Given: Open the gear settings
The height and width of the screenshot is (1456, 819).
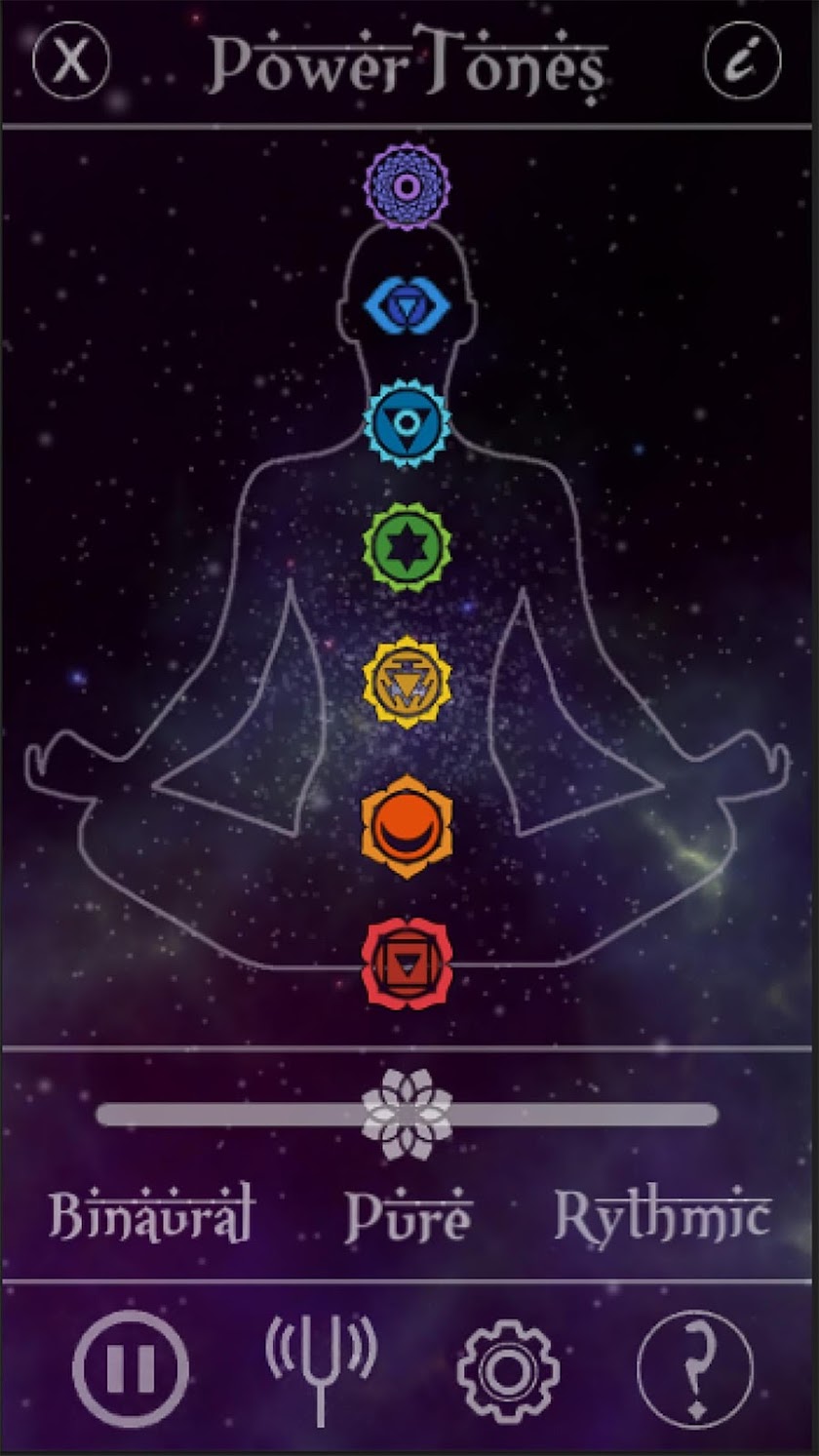Looking at the screenshot, I should click(507, 1370).
